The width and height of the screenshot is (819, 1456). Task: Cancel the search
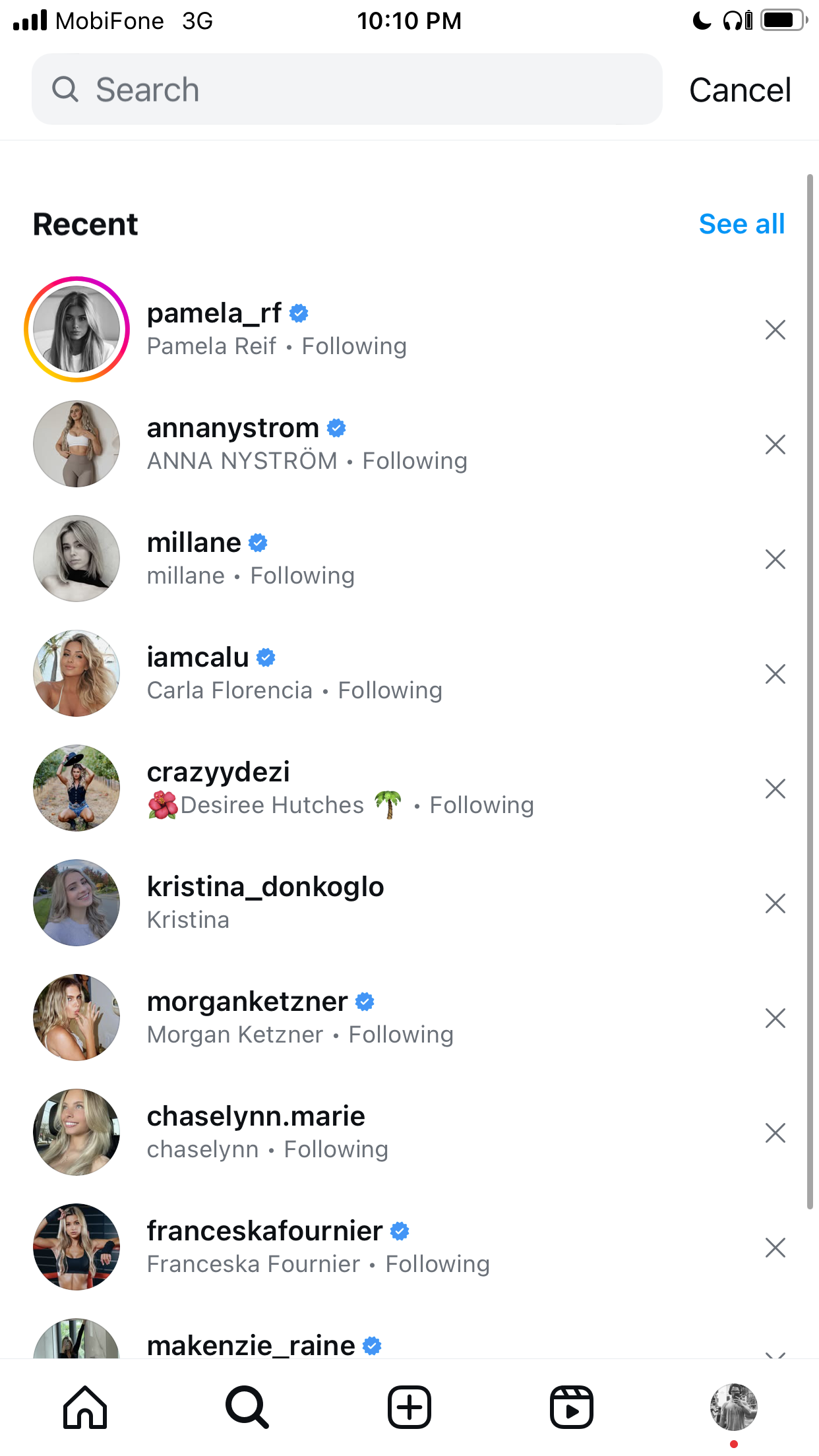pos(740,90)
